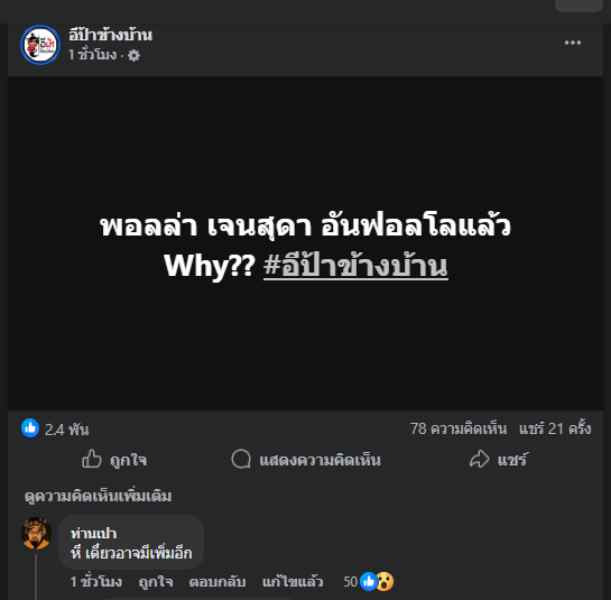The width and height of the screenshot is (611, 600).
Task: Open อีป้าข้างบ้าน page profile picture
Action: tap(40, 44)
